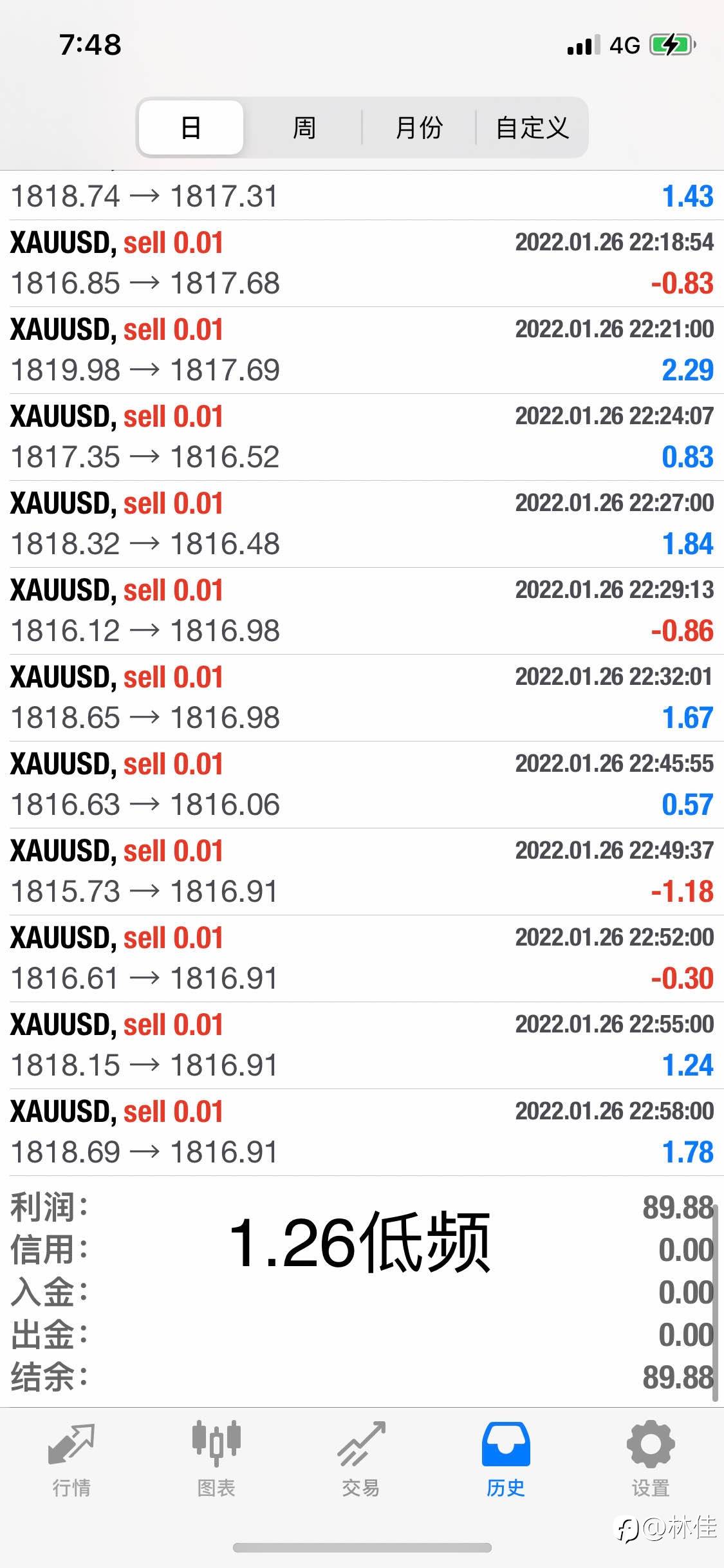Expand the trade with 1.84 profit
724x1568 pixels.
pyautogui.click(x=362, y=524)
